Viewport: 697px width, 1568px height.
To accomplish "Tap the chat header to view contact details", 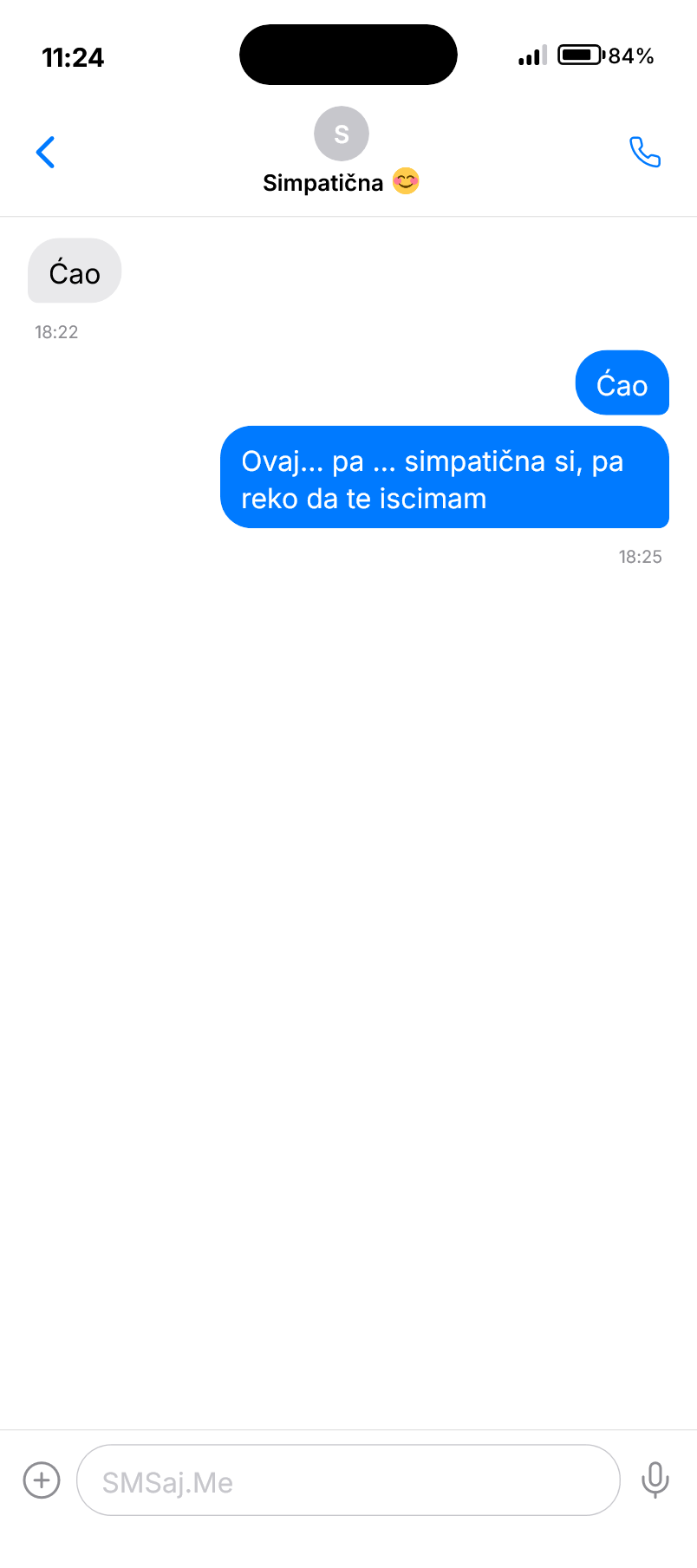I will (341, 156).
